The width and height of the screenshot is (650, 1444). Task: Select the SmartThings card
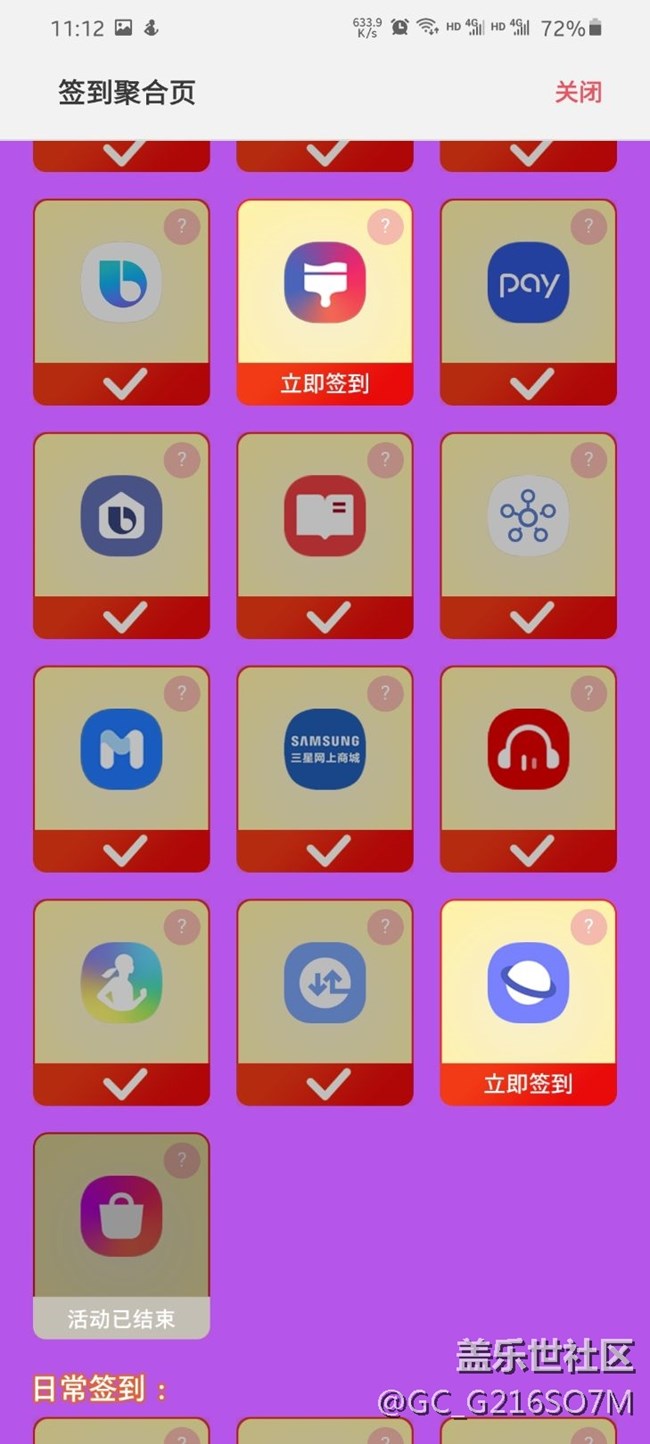(x=528, y=516)
